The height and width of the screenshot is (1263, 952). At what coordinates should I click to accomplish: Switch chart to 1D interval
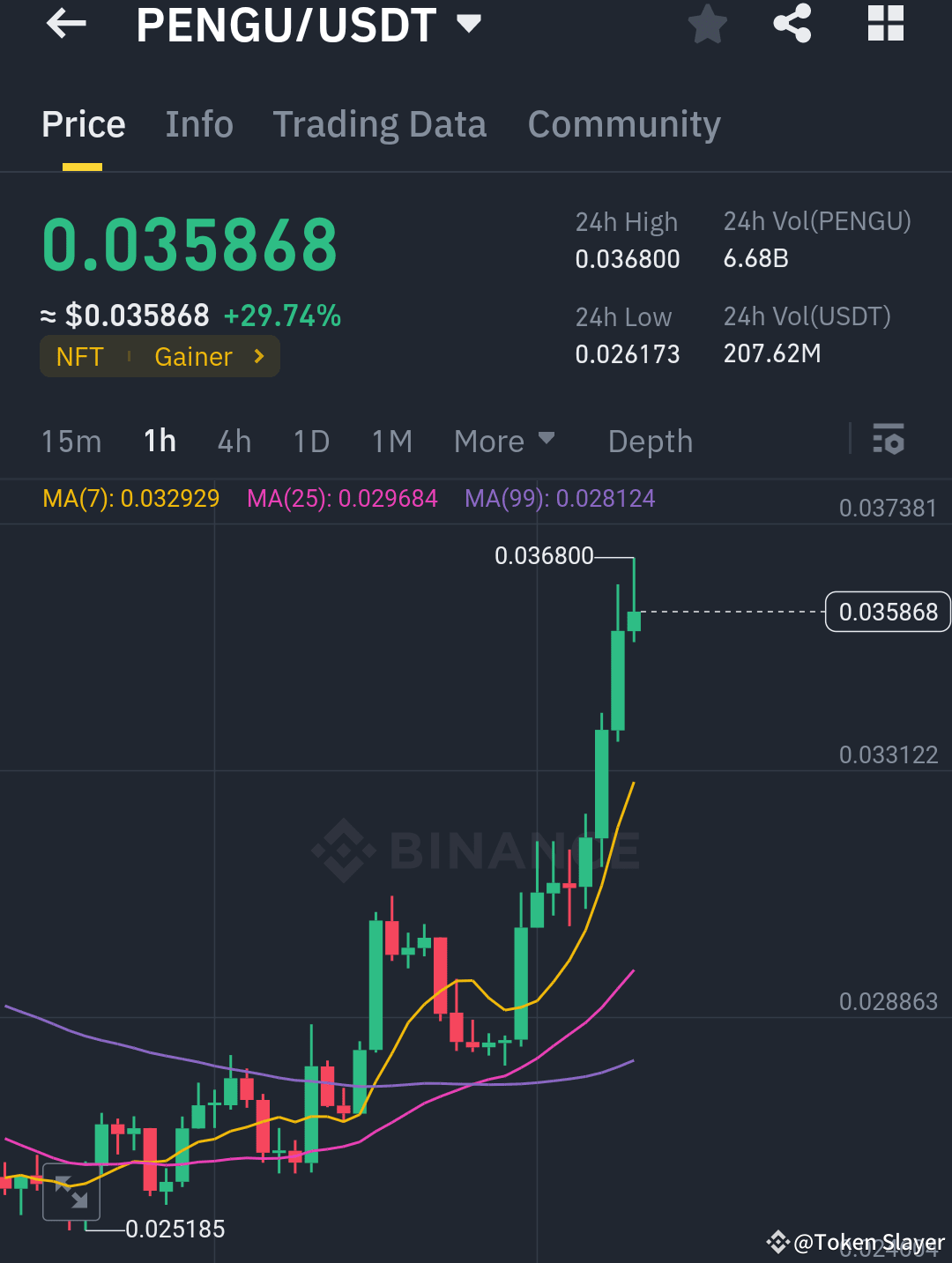click(x=311, y=441)
